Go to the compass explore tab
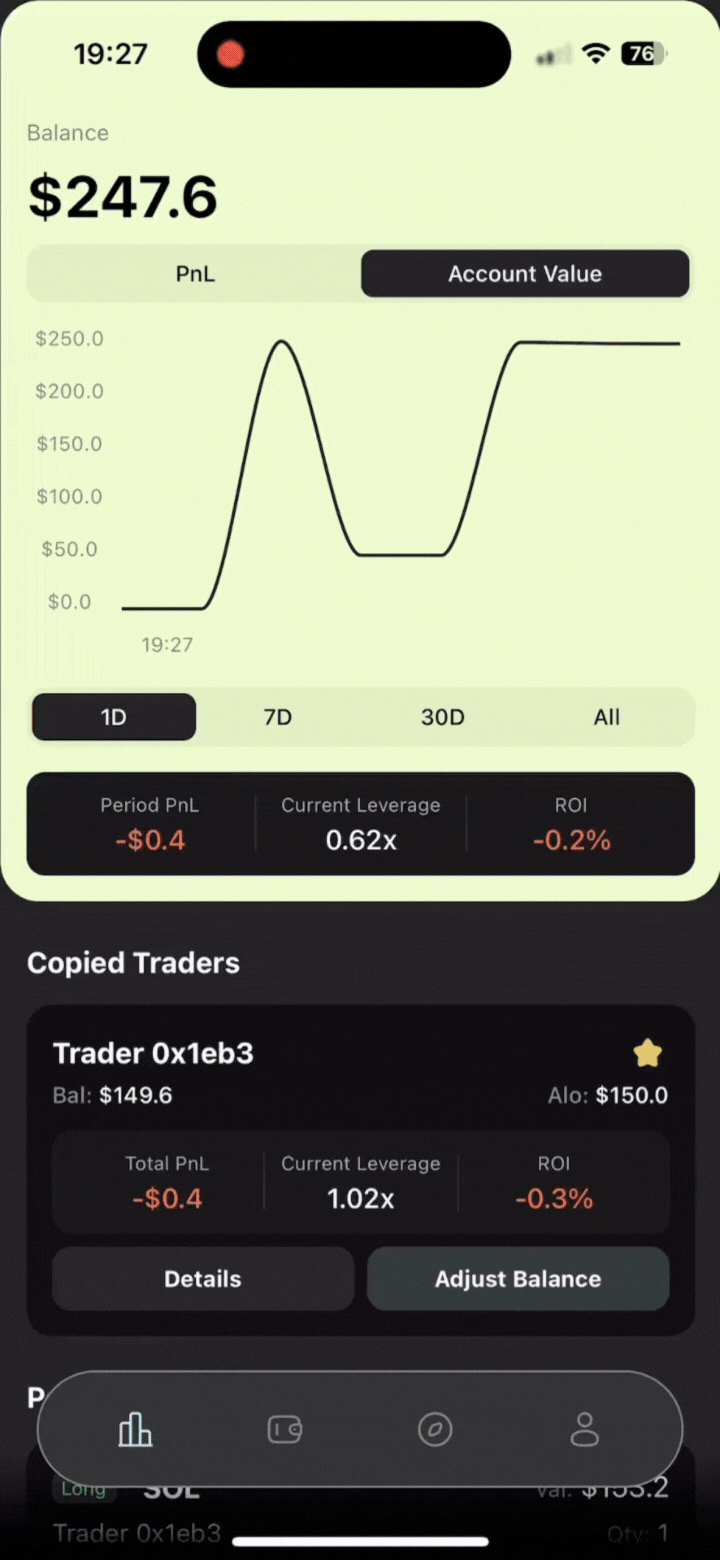Image resolution: width=720 pixels, height=1560 pixels. tap(435, 1429)
